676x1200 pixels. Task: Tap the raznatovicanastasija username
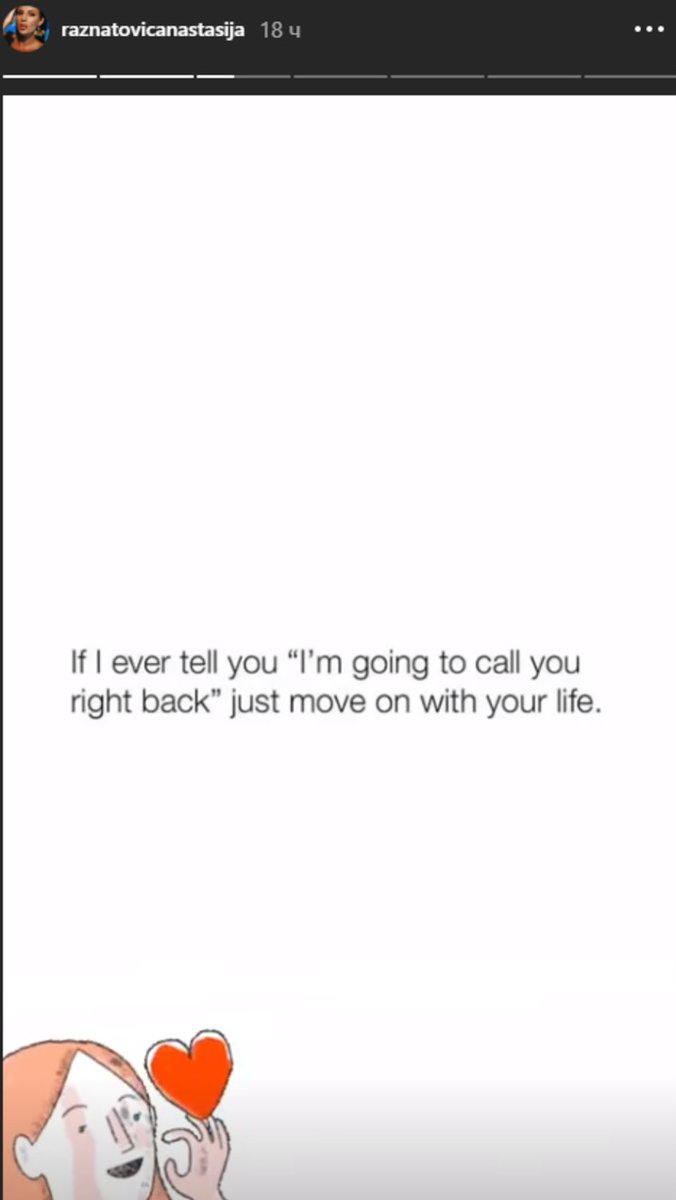tap(153, 31)
